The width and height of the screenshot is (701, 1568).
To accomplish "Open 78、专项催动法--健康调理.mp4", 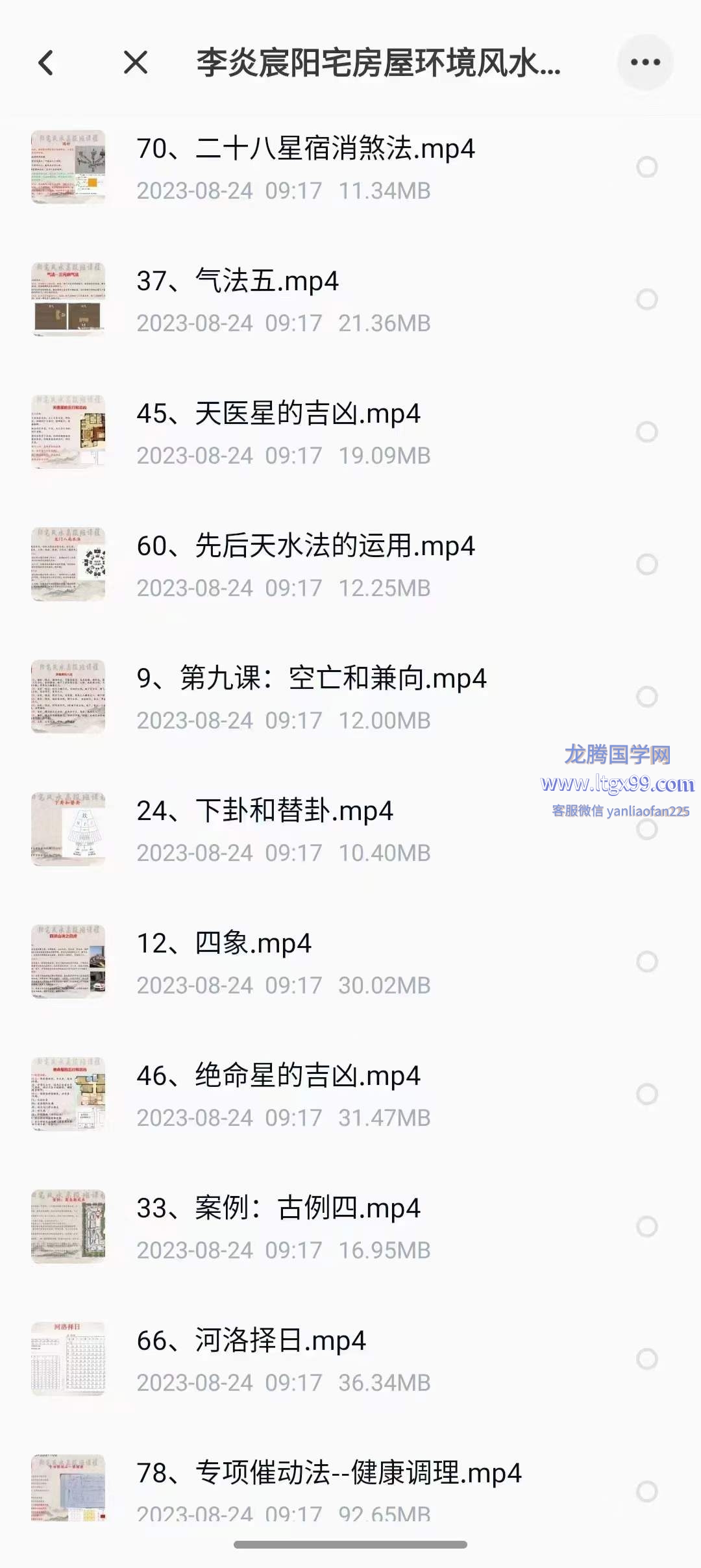I will 328,1474.
